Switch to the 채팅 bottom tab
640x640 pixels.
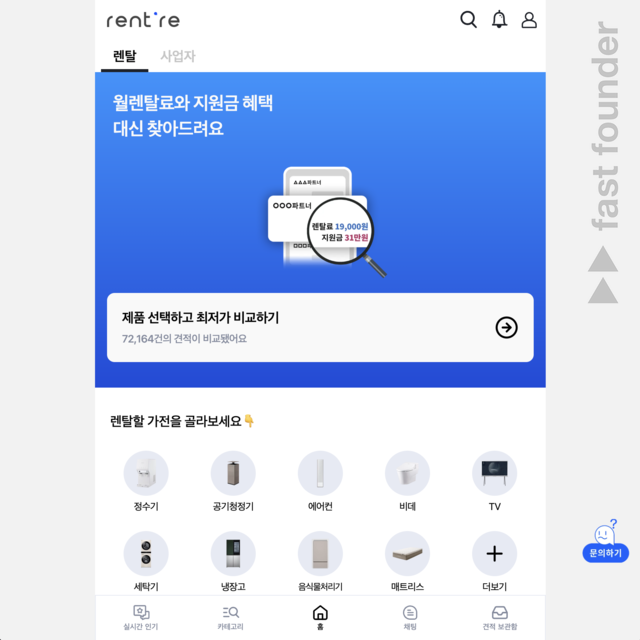(x=410, y=617)
